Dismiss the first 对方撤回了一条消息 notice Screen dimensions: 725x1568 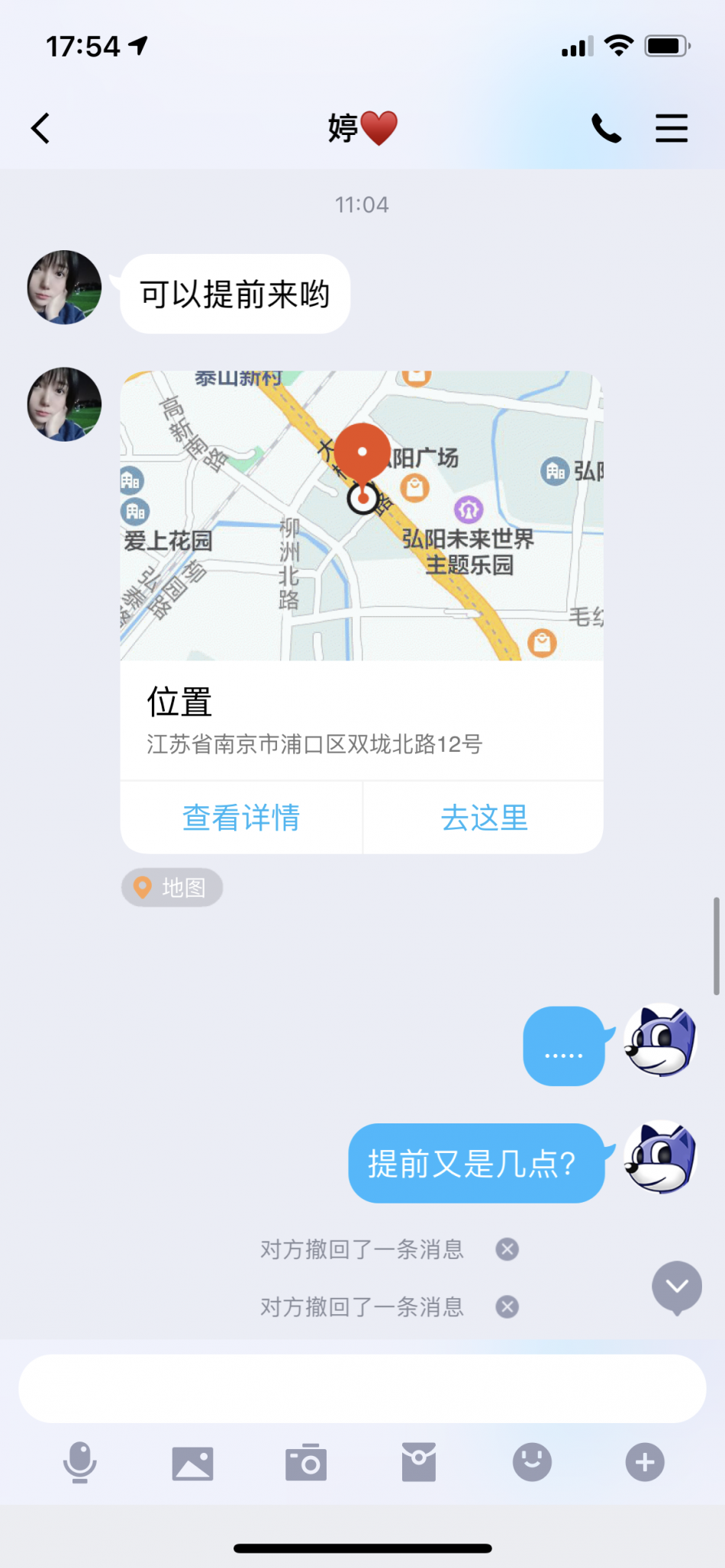(x=507, y=1249)
